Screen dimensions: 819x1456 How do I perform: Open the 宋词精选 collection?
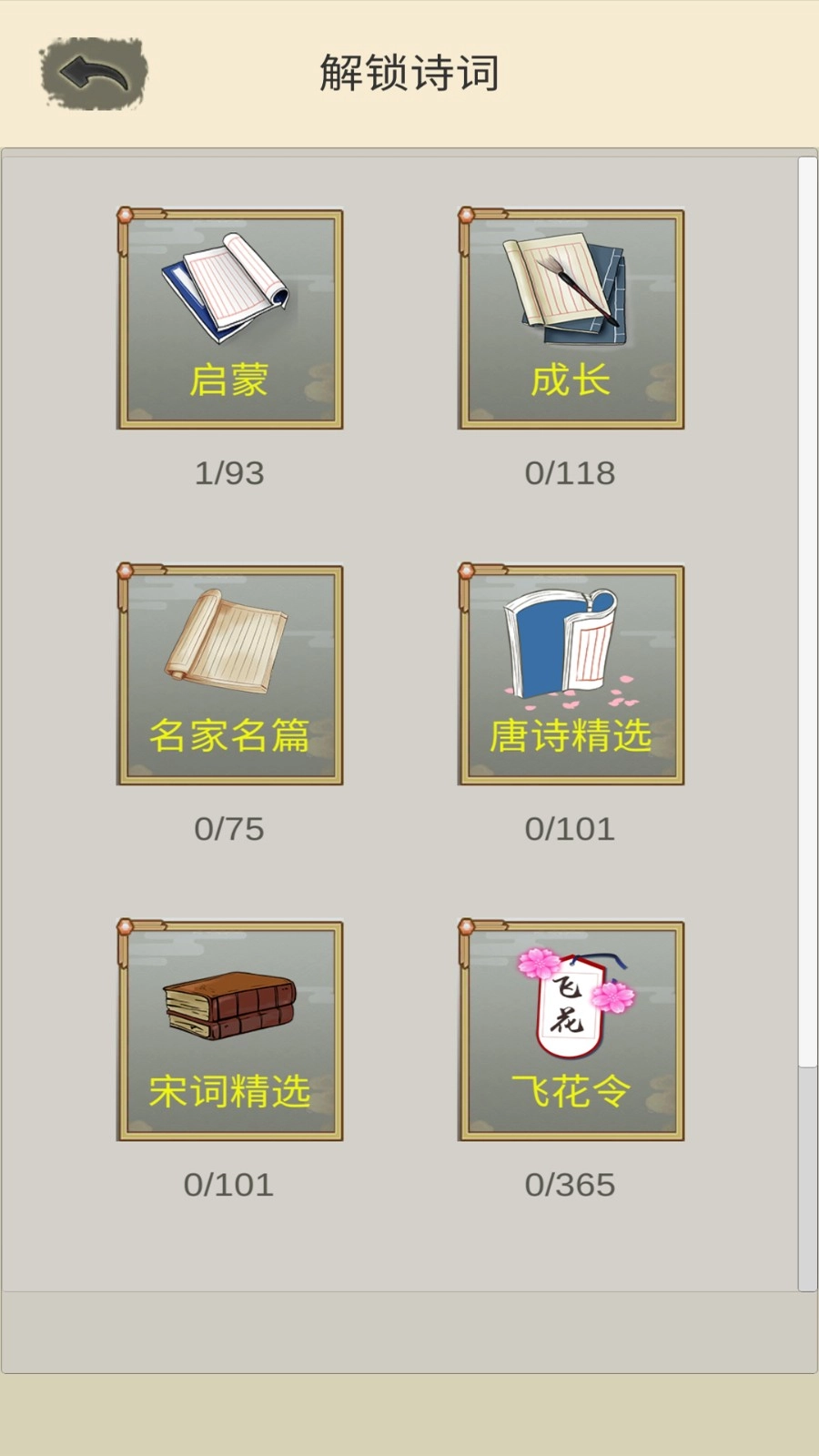(x=229, y=1031)
